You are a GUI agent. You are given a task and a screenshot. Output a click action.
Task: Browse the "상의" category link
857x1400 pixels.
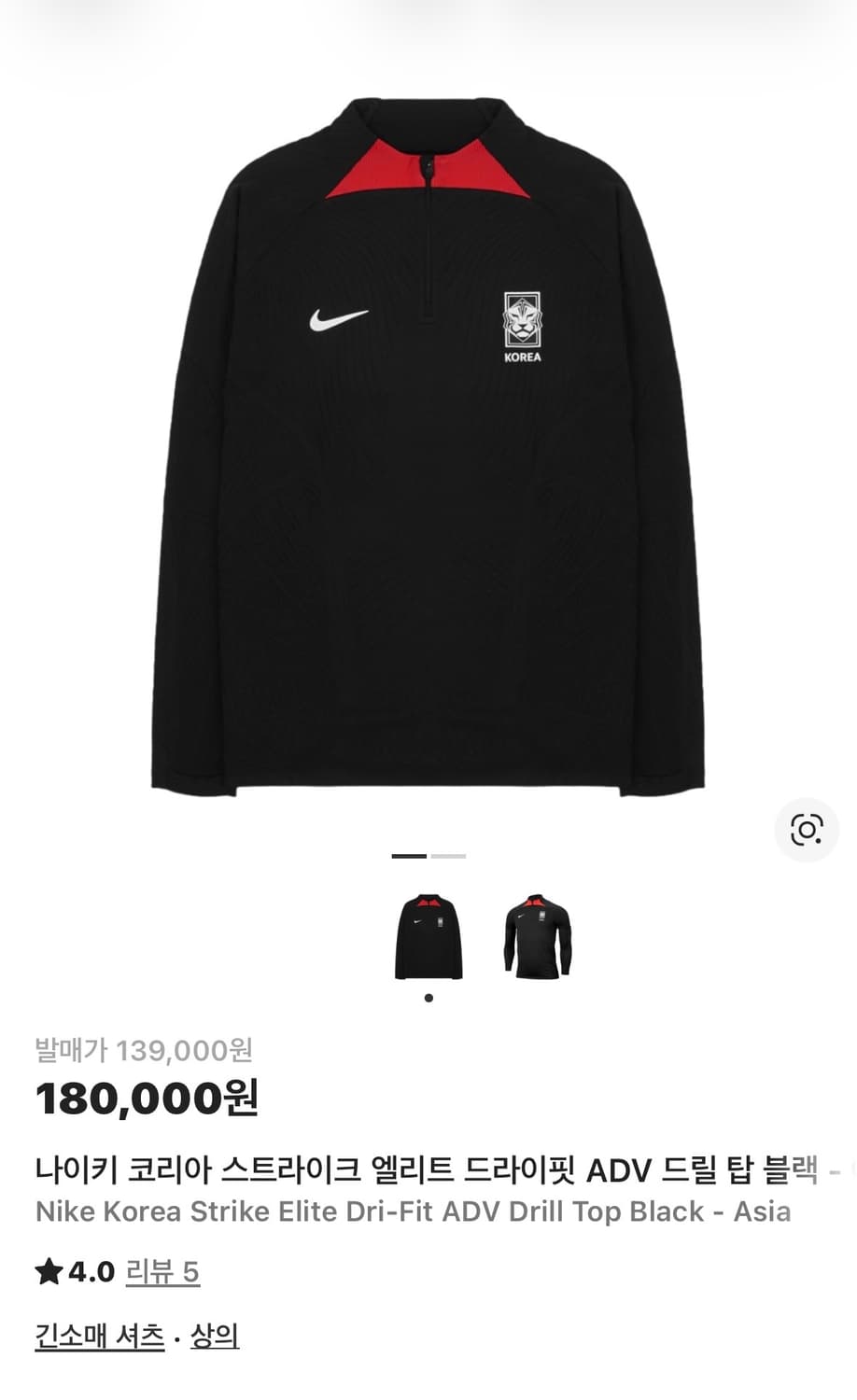click(x=217, y=1336)
